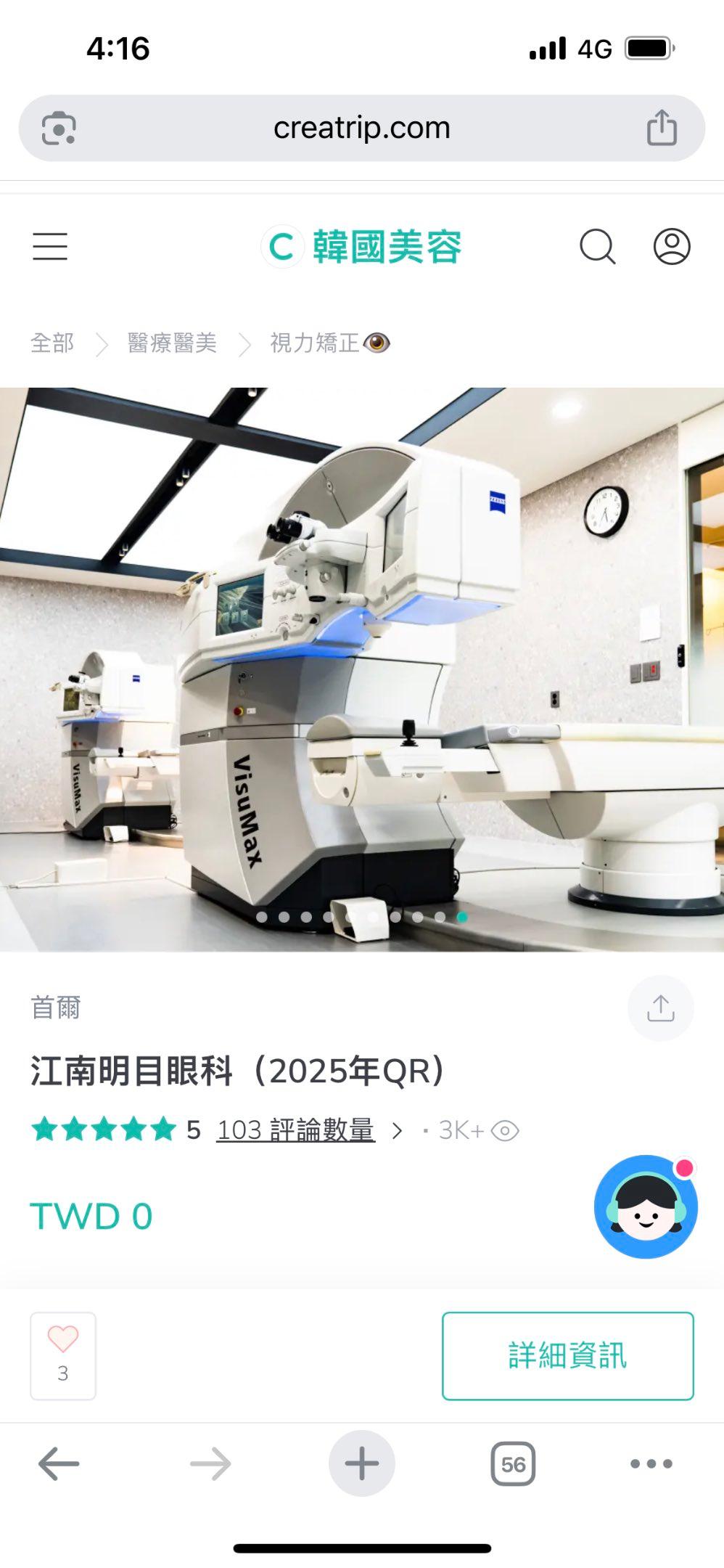Image resolution: width=724 pixels, height=1568 pixels.
Task: Open Google Lens icon in address bar
Action: (x=59, y=128)
